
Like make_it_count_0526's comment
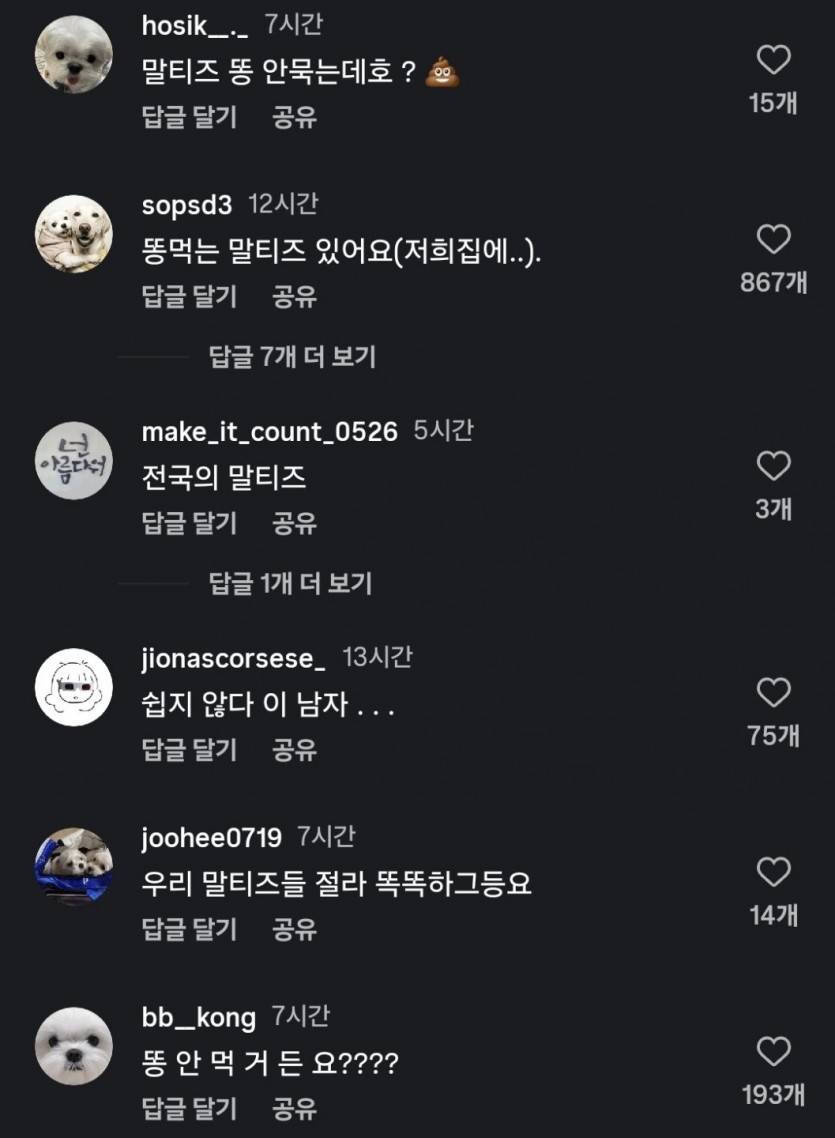[x=773, y=467]
